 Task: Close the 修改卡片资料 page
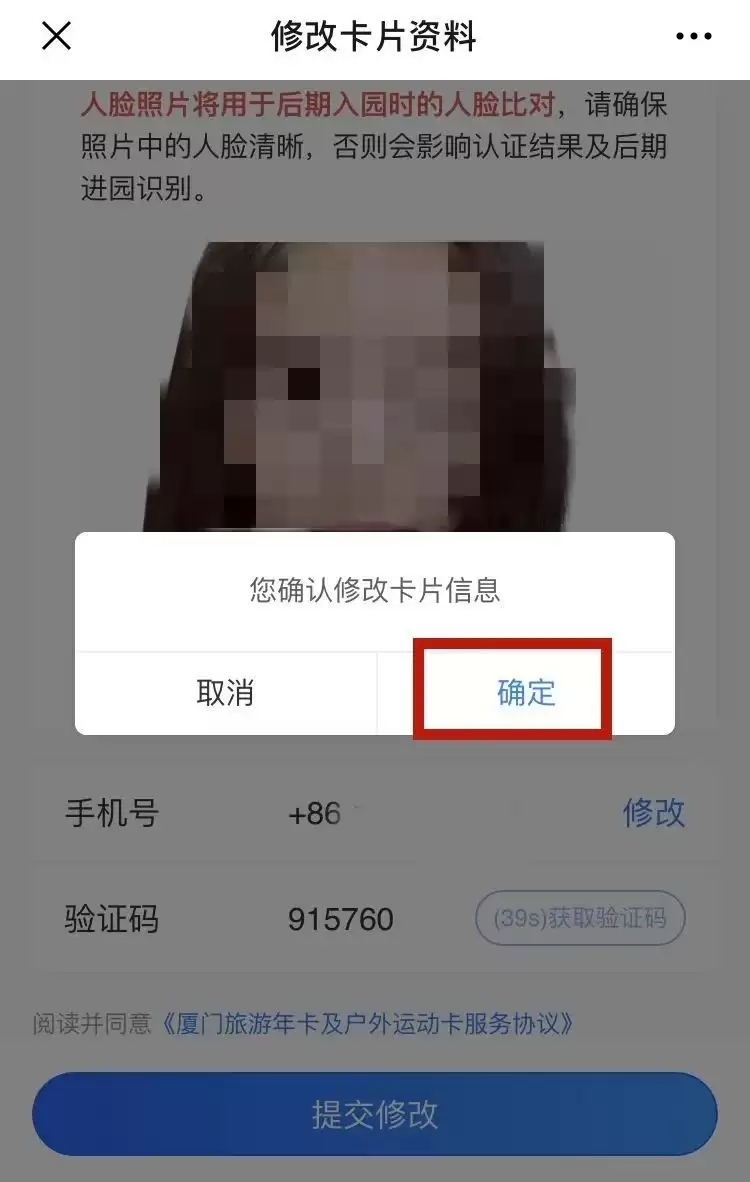56,37
